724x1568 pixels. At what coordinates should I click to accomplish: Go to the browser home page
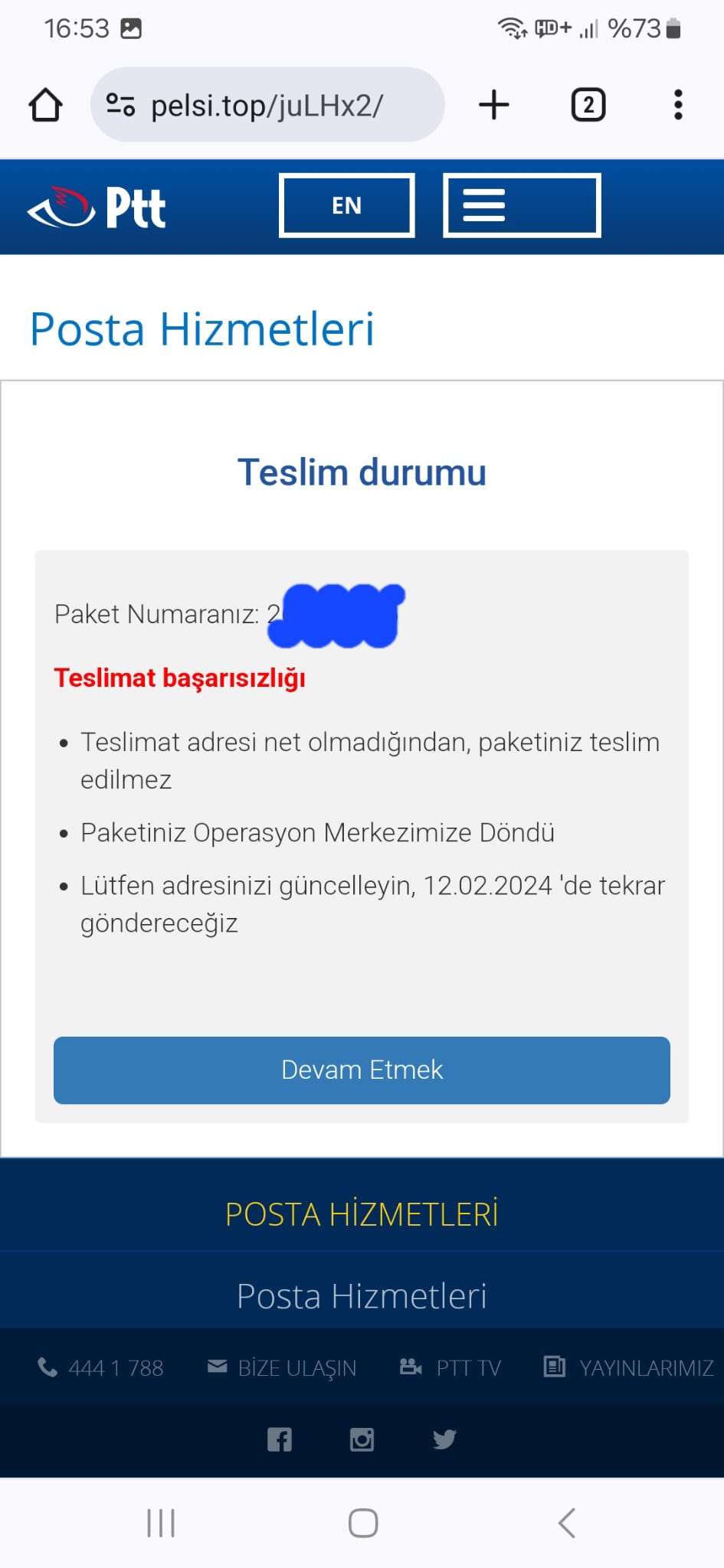click(45, 105)
